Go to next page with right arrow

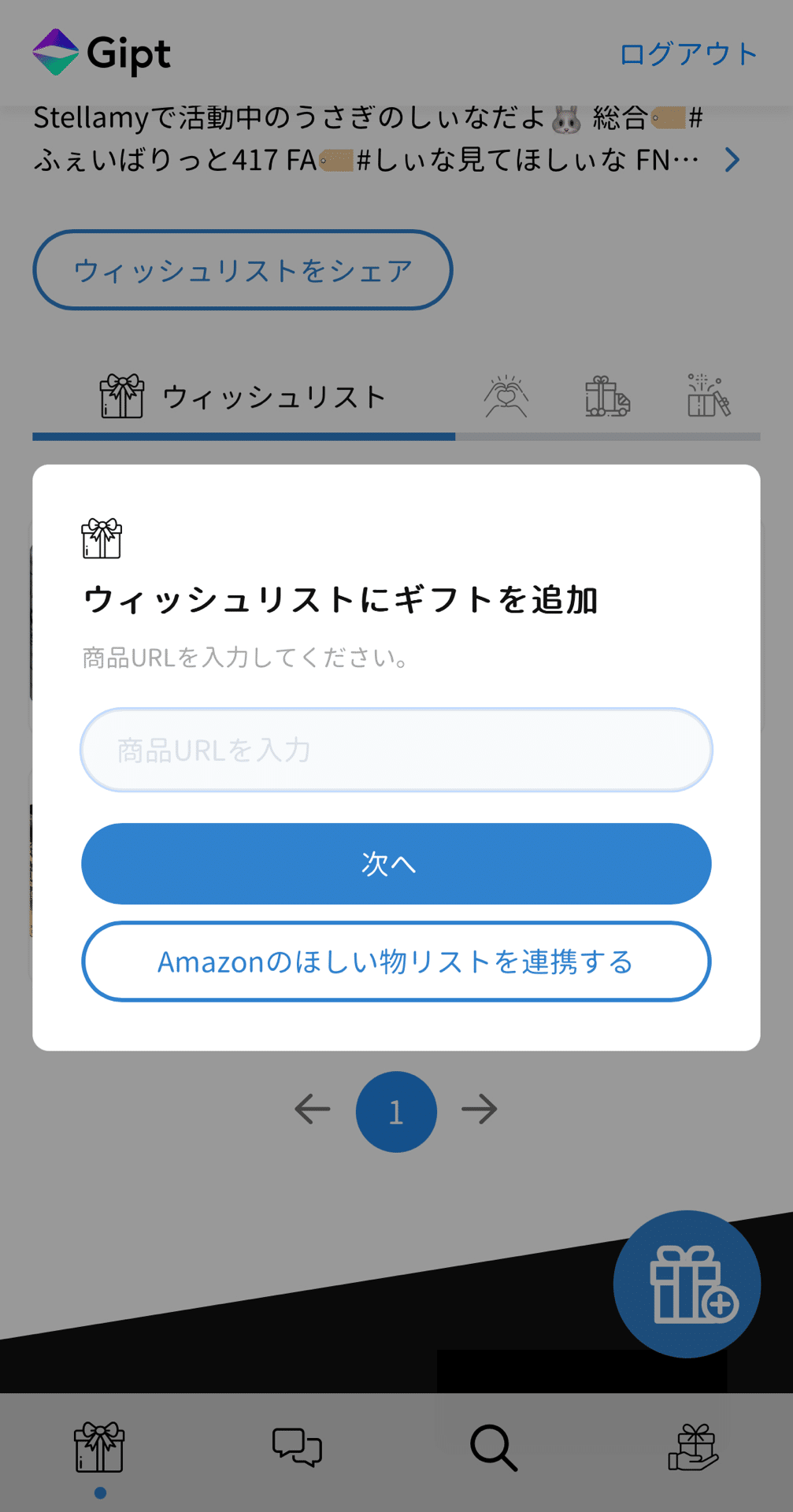click(480, 1110)
